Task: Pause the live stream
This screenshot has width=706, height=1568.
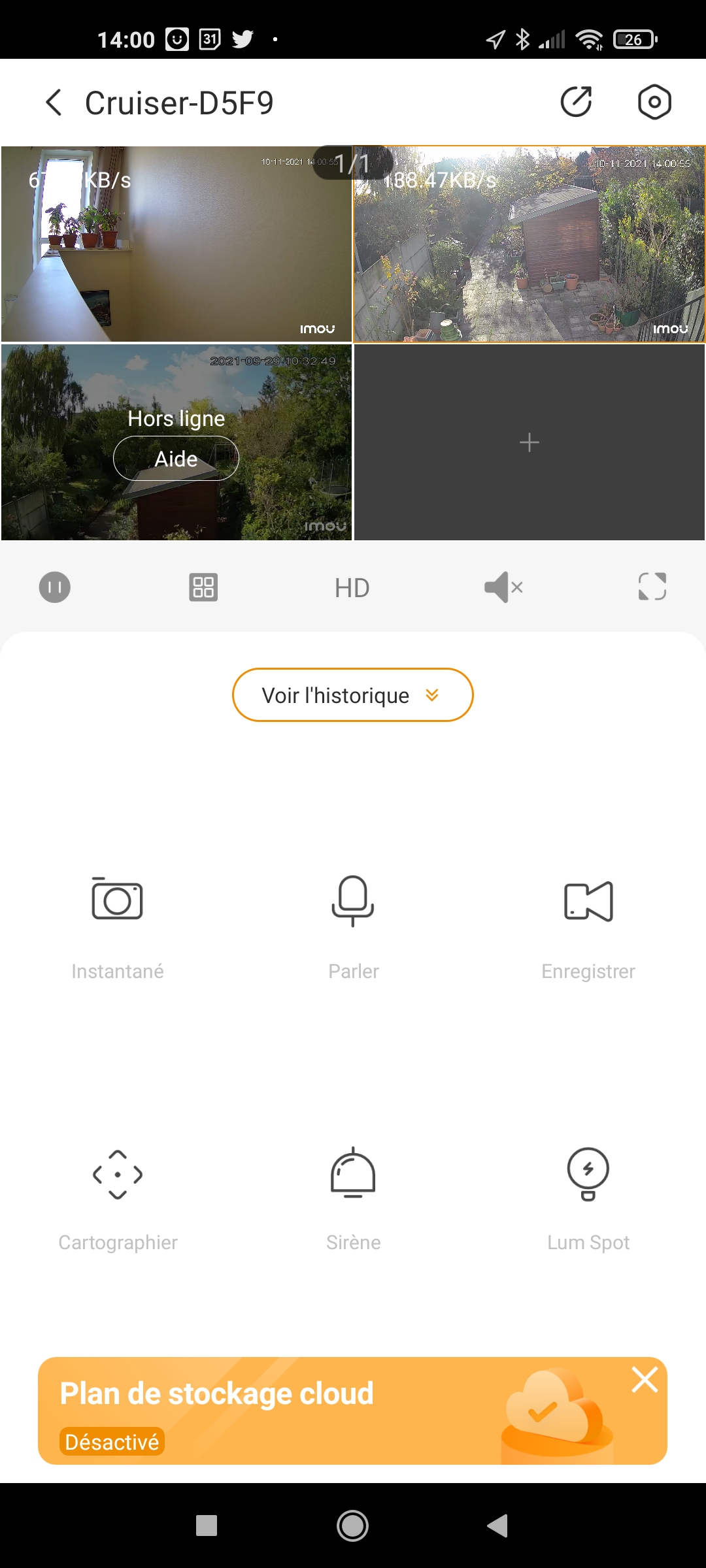Action: click(x=55, y=587)
